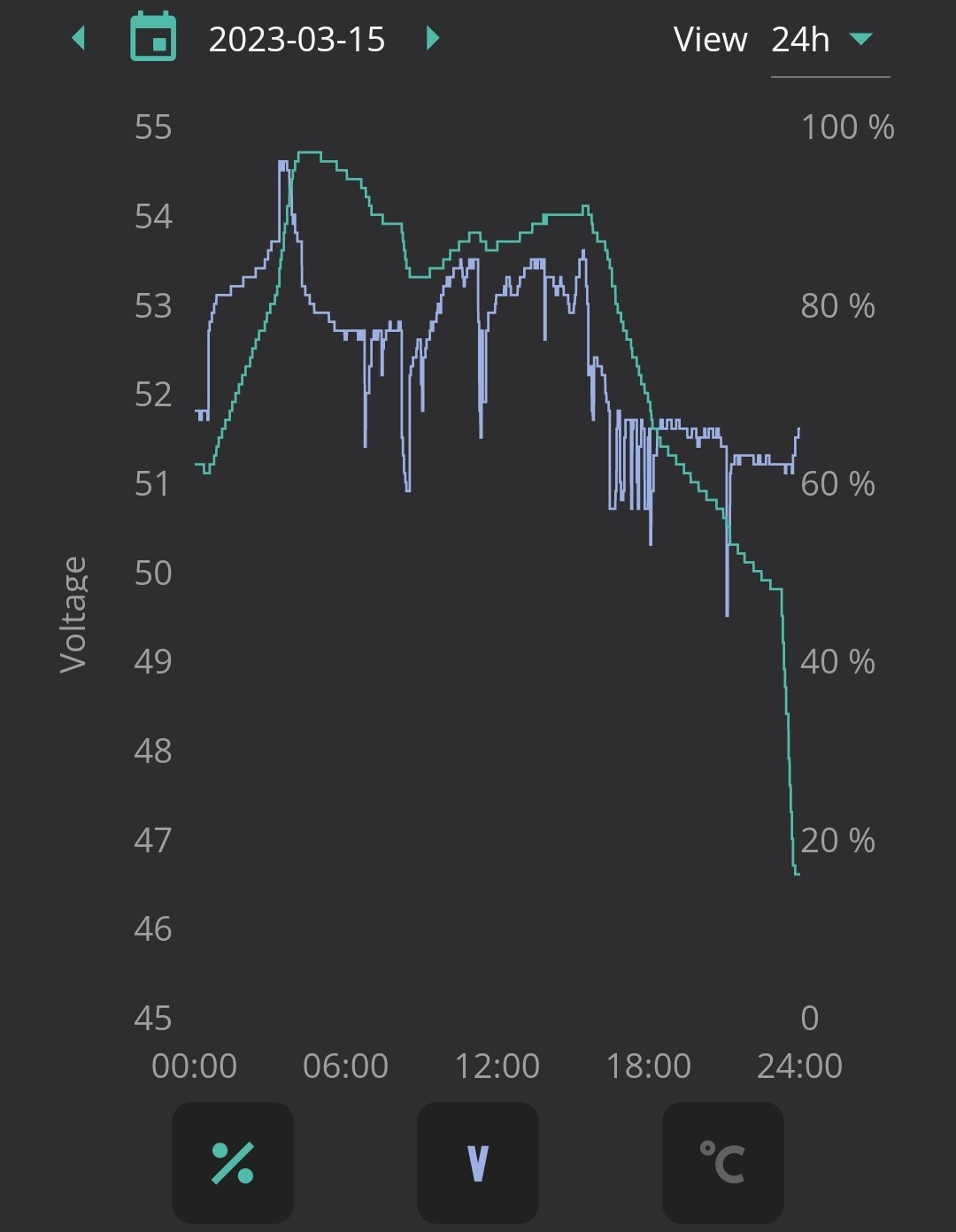The image size is (956, 1232).
Task: Toggle the temperature graph line
Action: 723,1162
